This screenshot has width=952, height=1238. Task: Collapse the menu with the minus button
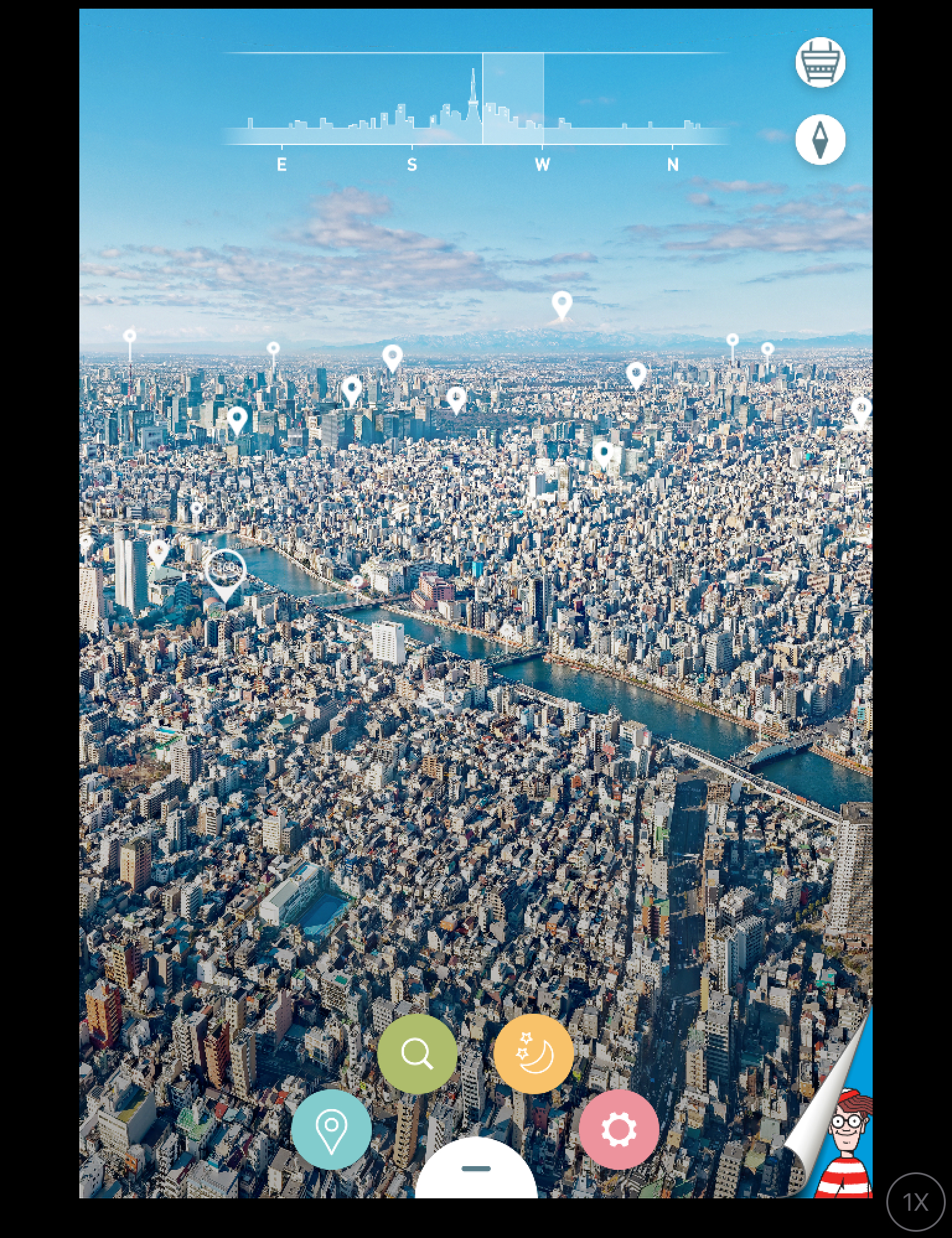pyautogui.click(x=476, y=1169)
